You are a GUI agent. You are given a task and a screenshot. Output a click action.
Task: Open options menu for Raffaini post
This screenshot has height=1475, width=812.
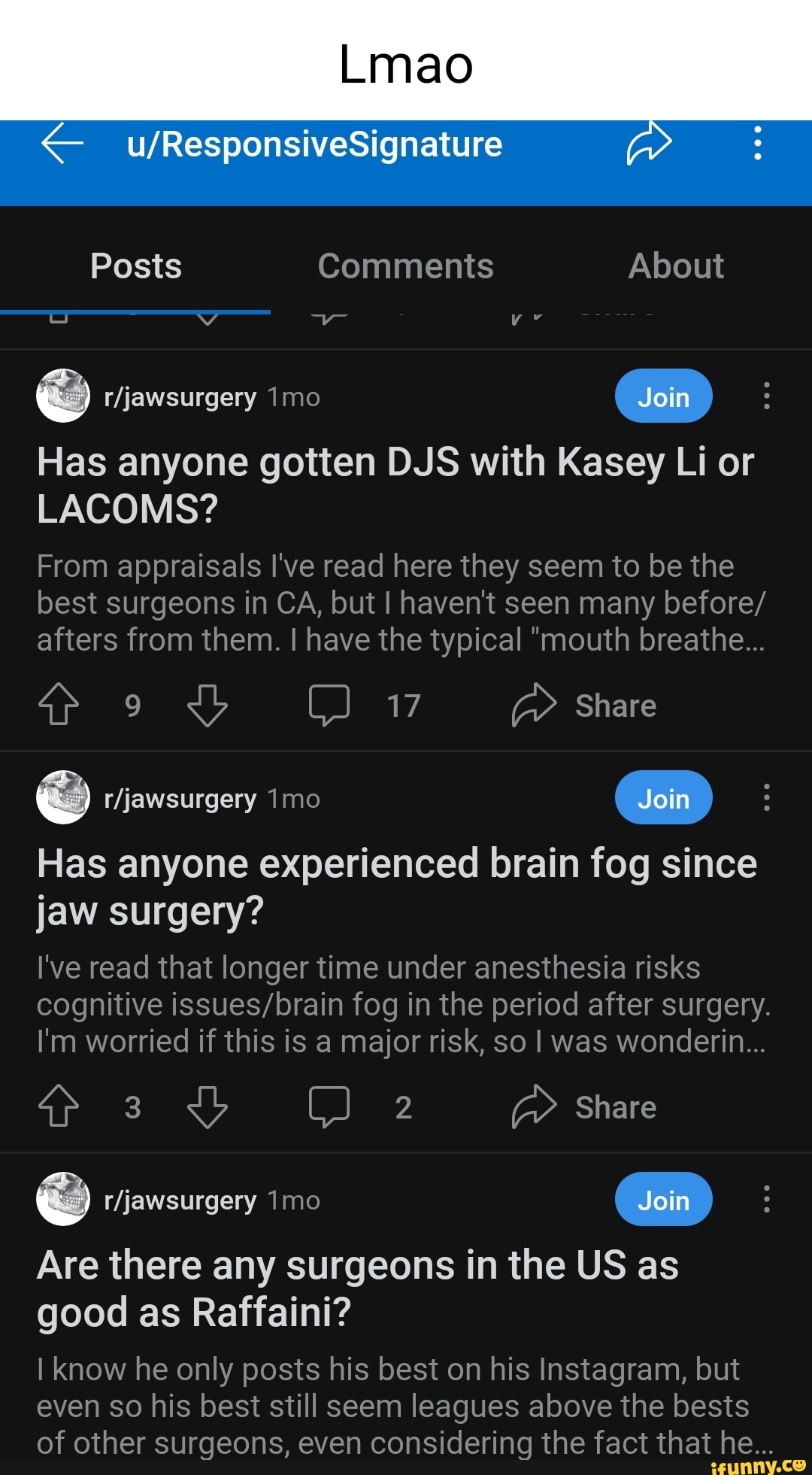pos(766,1199)
